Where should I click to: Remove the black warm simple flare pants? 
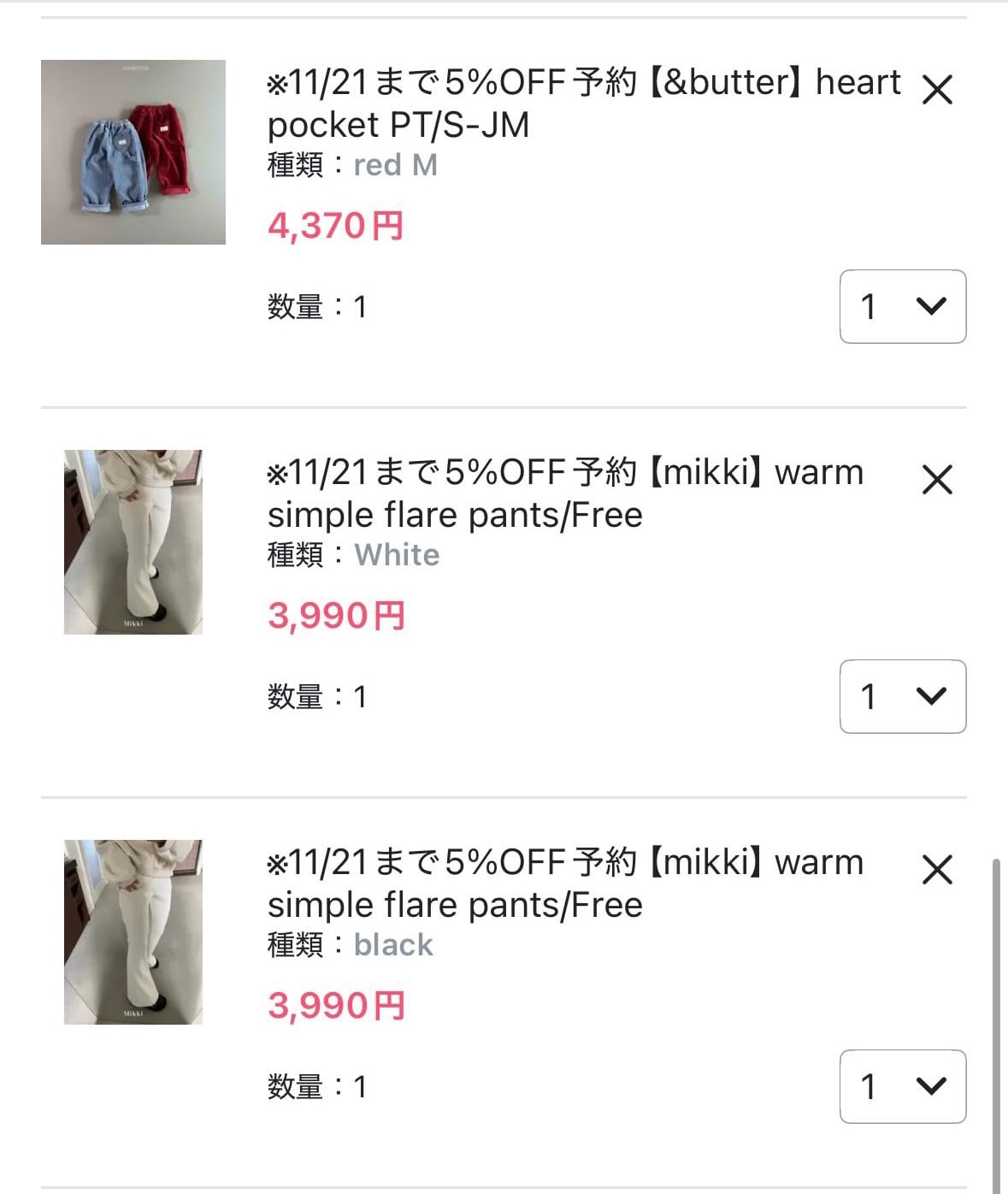tap(937, 870)
